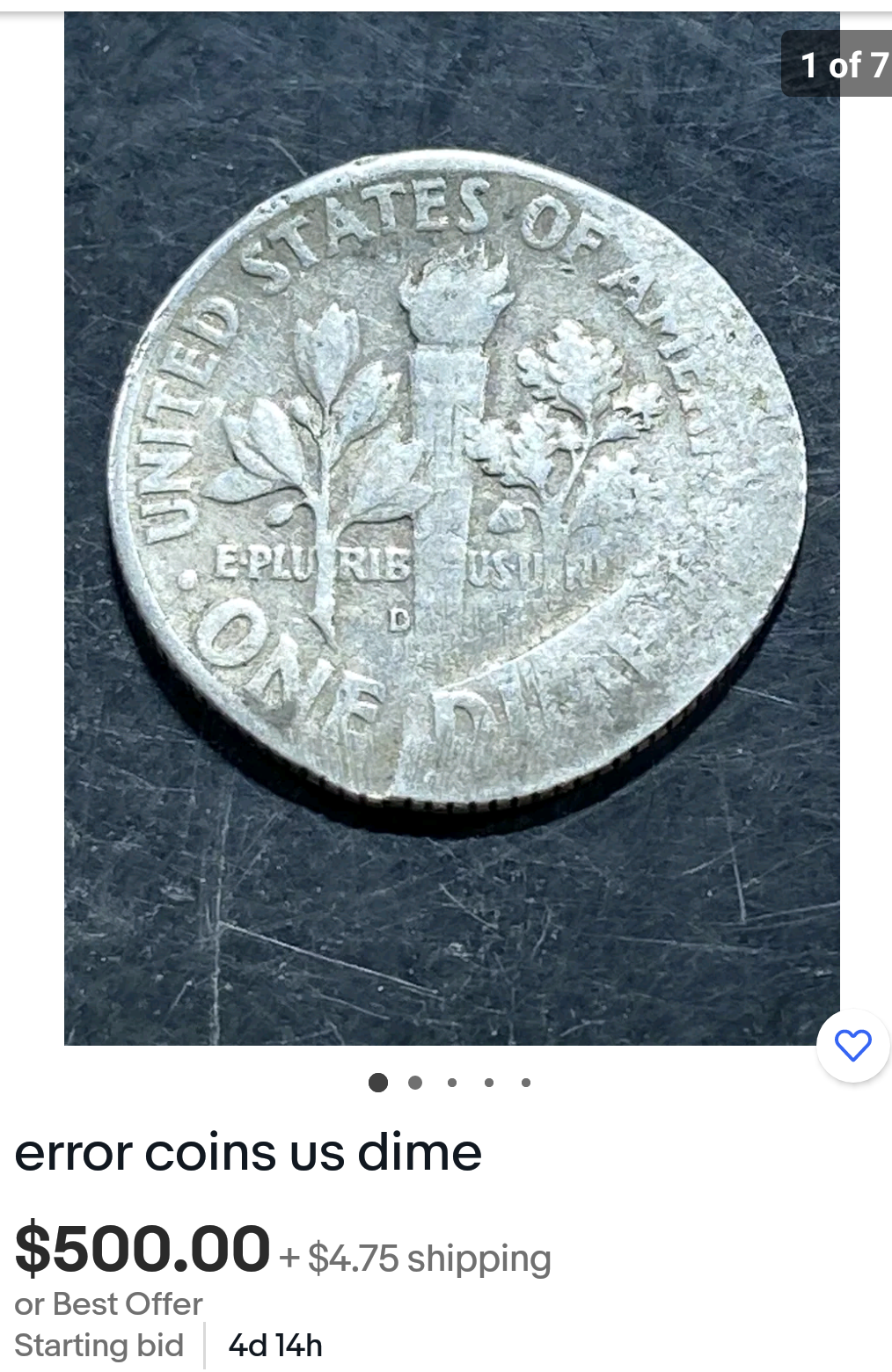
Task: Jump to the second photo dot
Action: pyautogui.click(x=415, y=1083)
